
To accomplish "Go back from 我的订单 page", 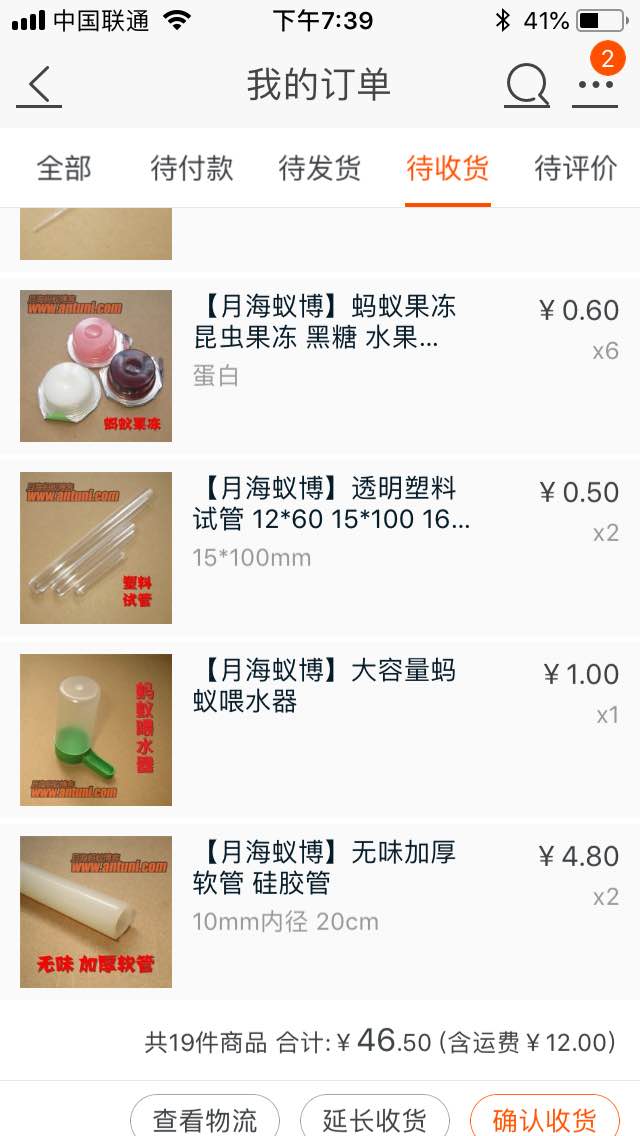I will [x=39, y=86].
